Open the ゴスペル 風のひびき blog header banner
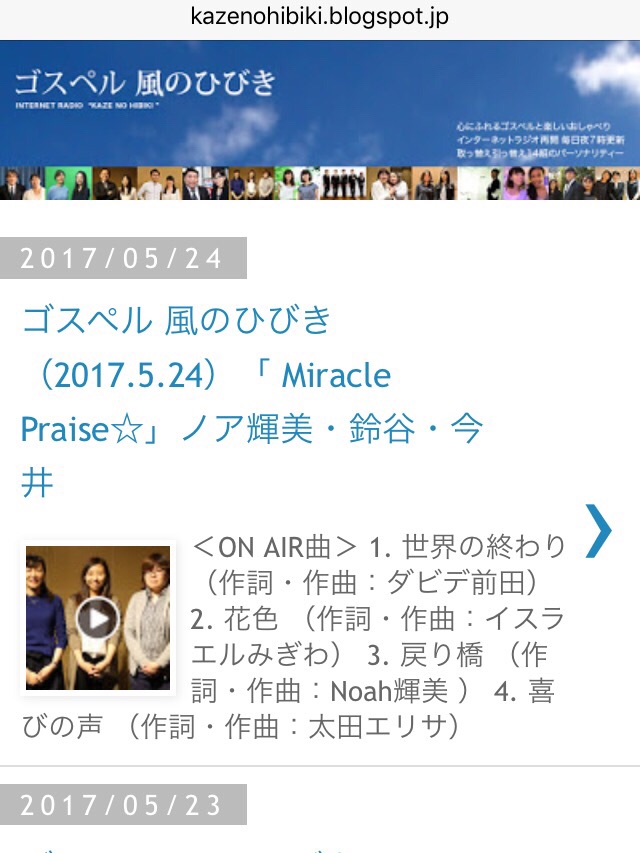The height and width of the screenshot is (853, 640). pyautogui.click(x=320, y=120)
